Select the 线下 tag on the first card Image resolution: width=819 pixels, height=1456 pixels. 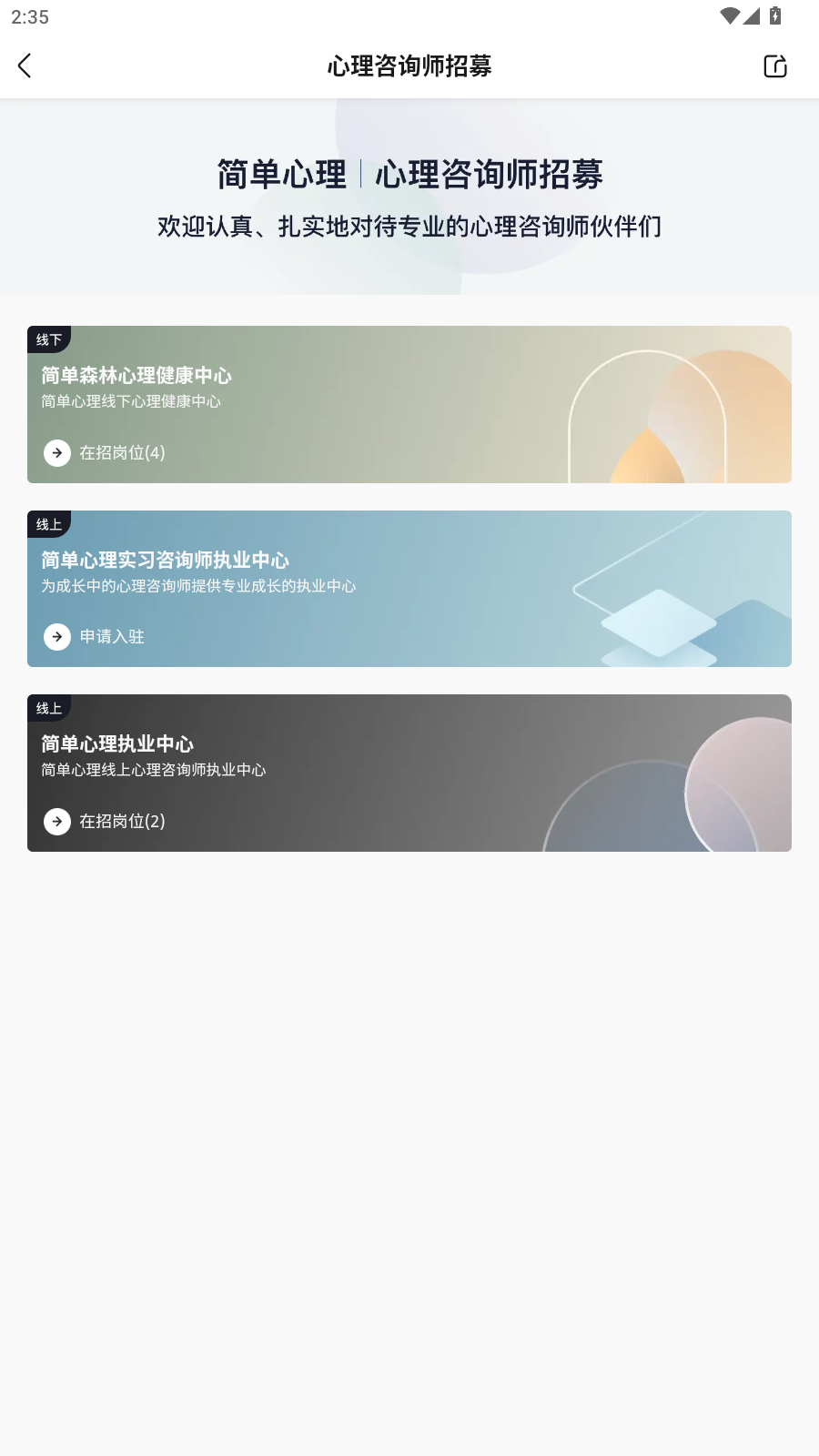(48, 339)
